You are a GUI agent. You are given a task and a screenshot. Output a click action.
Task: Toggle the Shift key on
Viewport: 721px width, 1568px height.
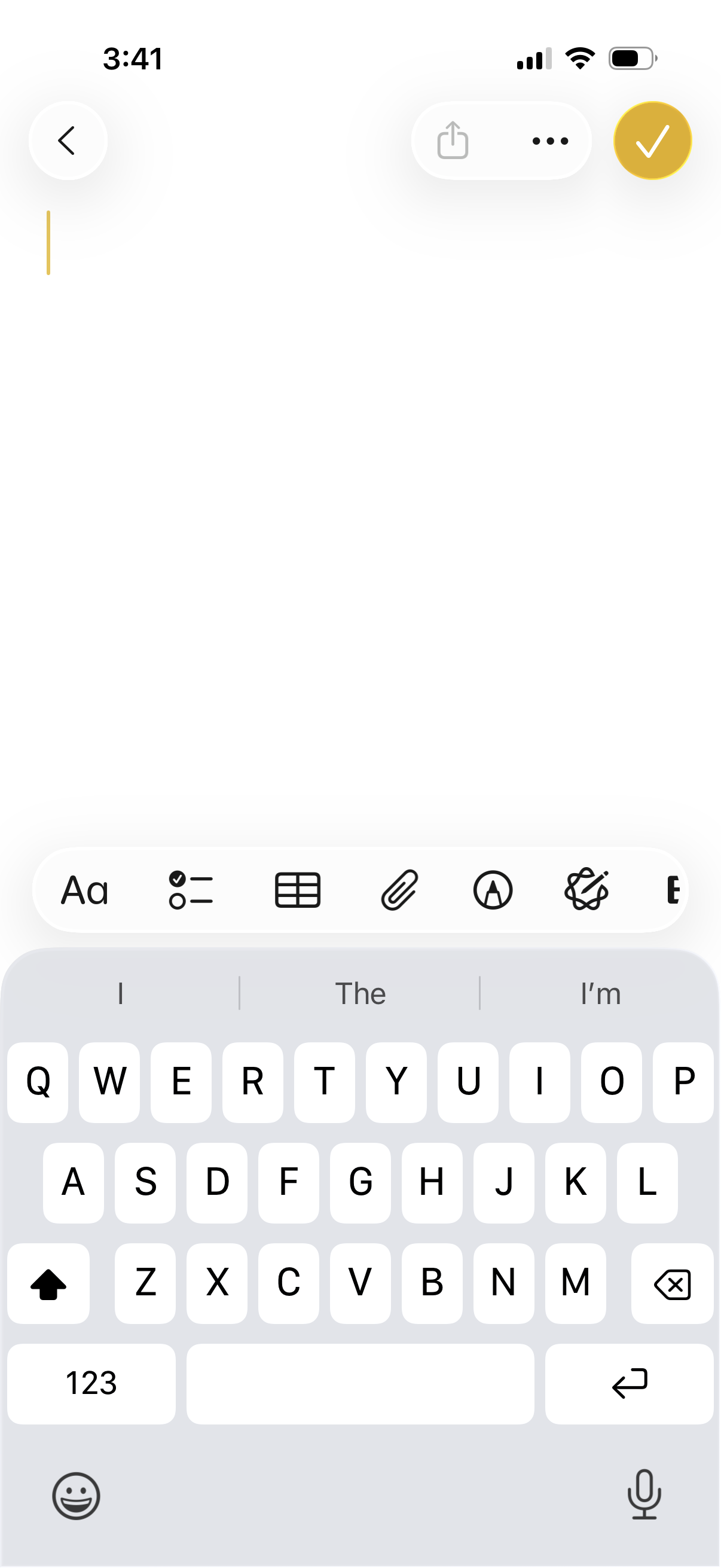(48, 1285)
